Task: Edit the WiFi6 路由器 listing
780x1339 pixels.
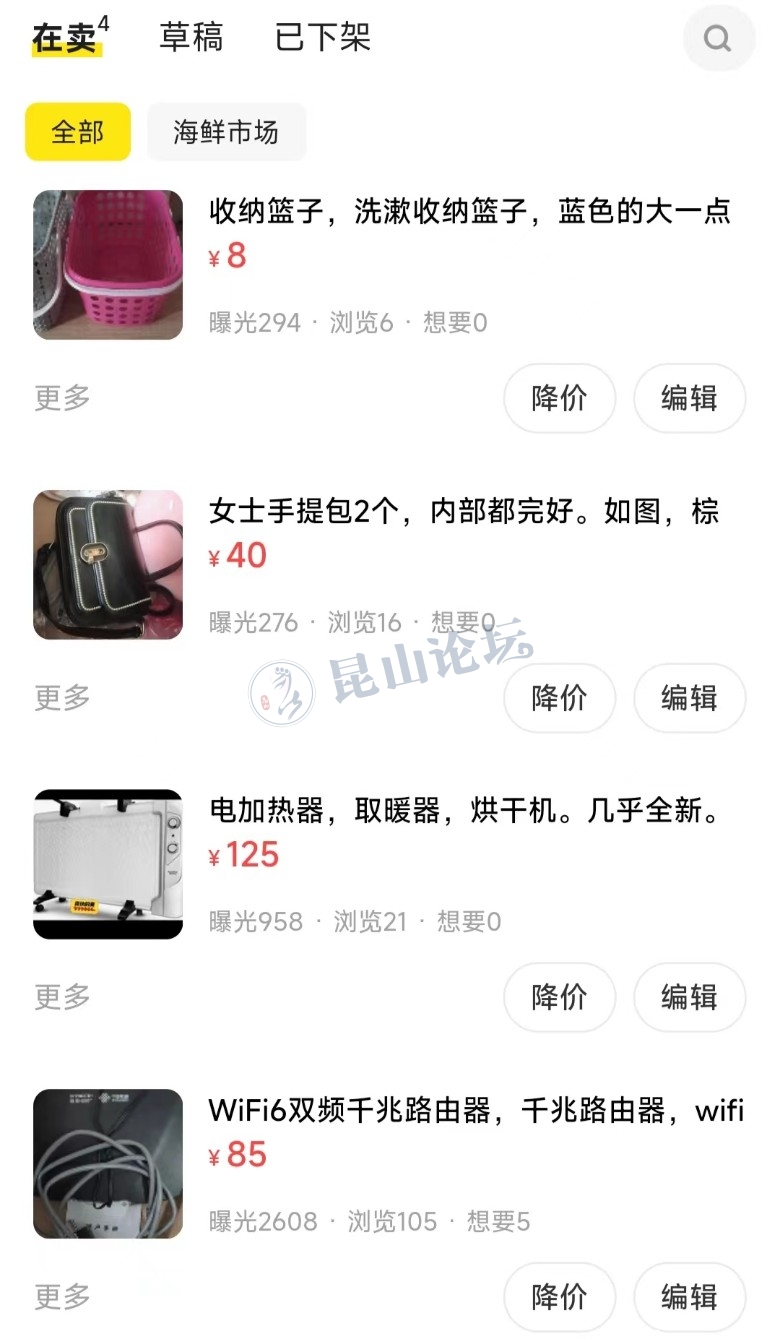Action: point(689,1297)
